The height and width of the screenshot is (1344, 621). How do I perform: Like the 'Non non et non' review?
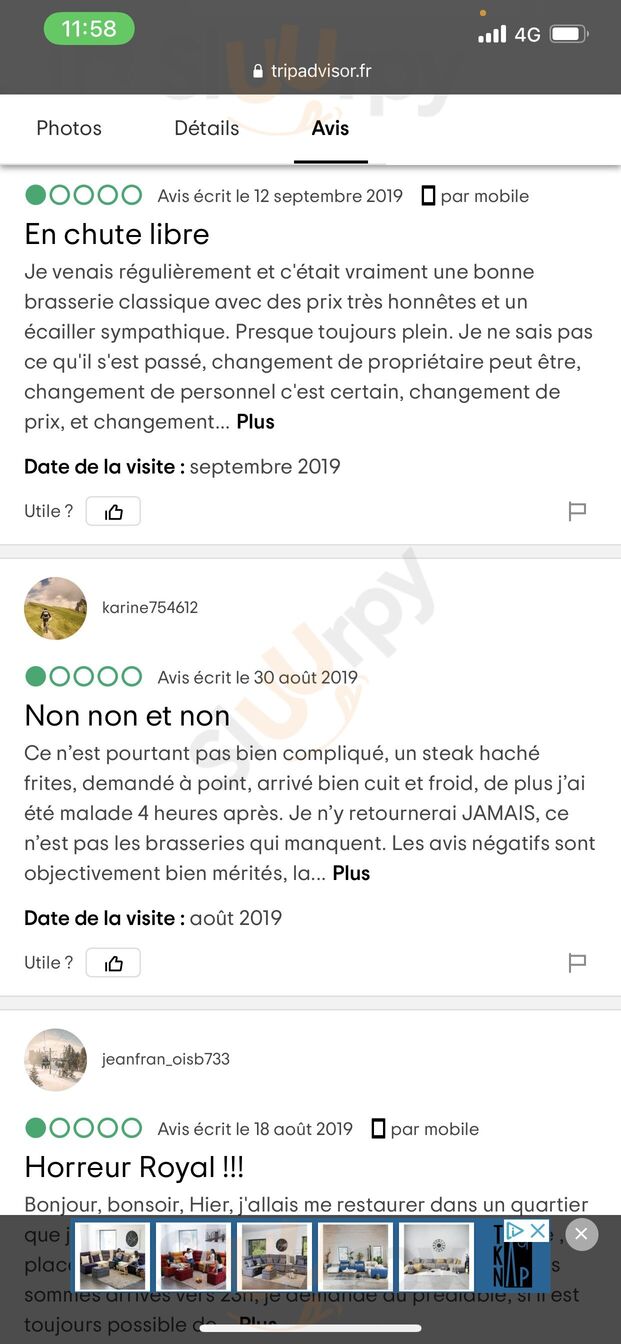tap(113, 963)
